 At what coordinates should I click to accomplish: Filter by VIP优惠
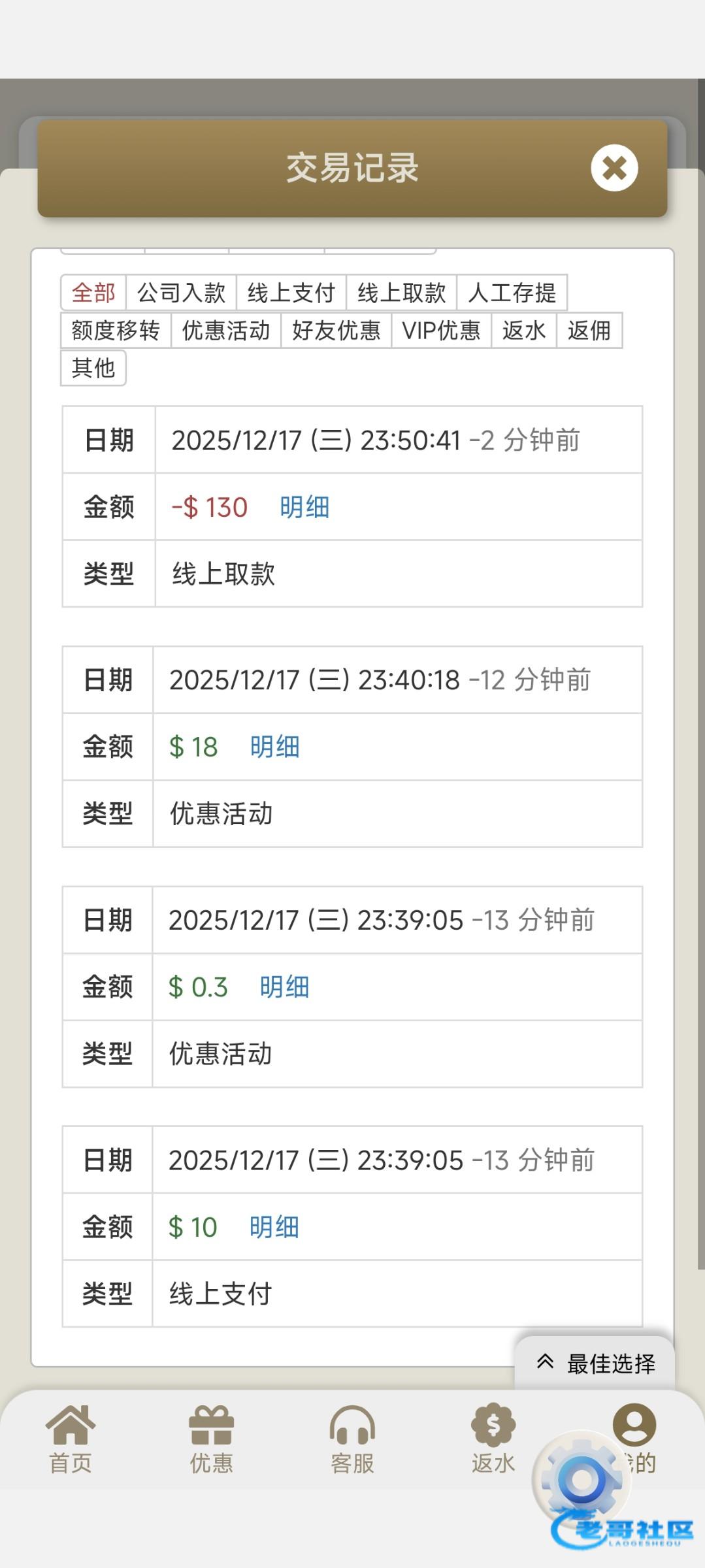pyautogui.click(x=441, y=331)
